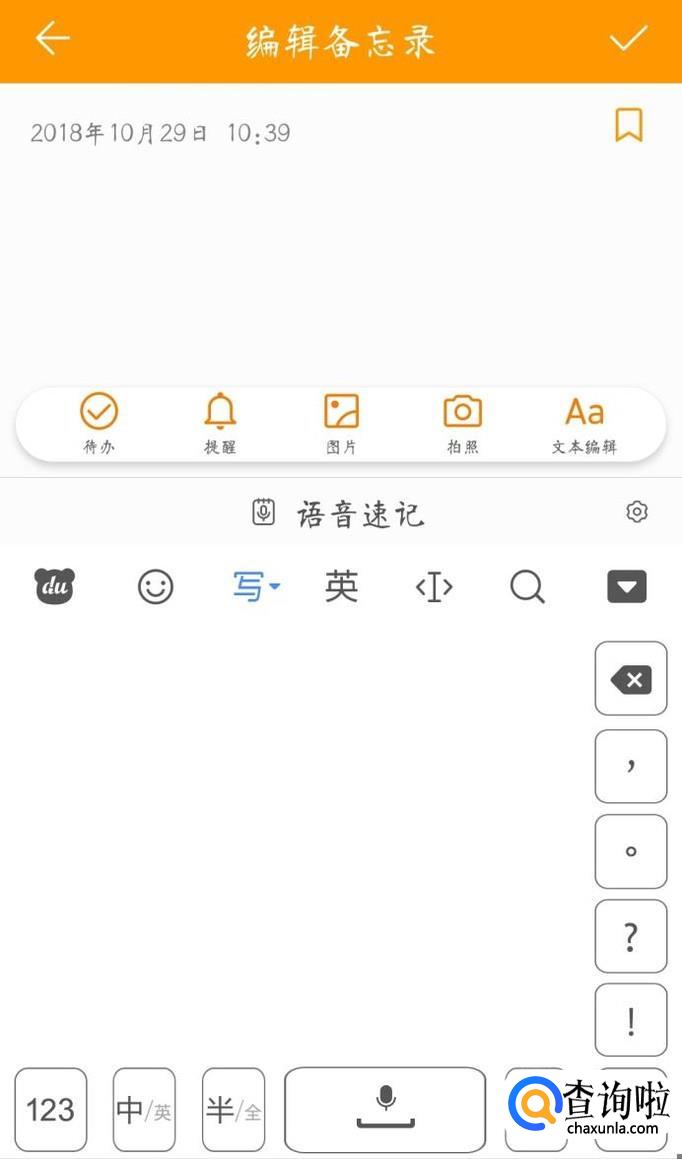Switch keyboard to 英 English input

[341, 587]
